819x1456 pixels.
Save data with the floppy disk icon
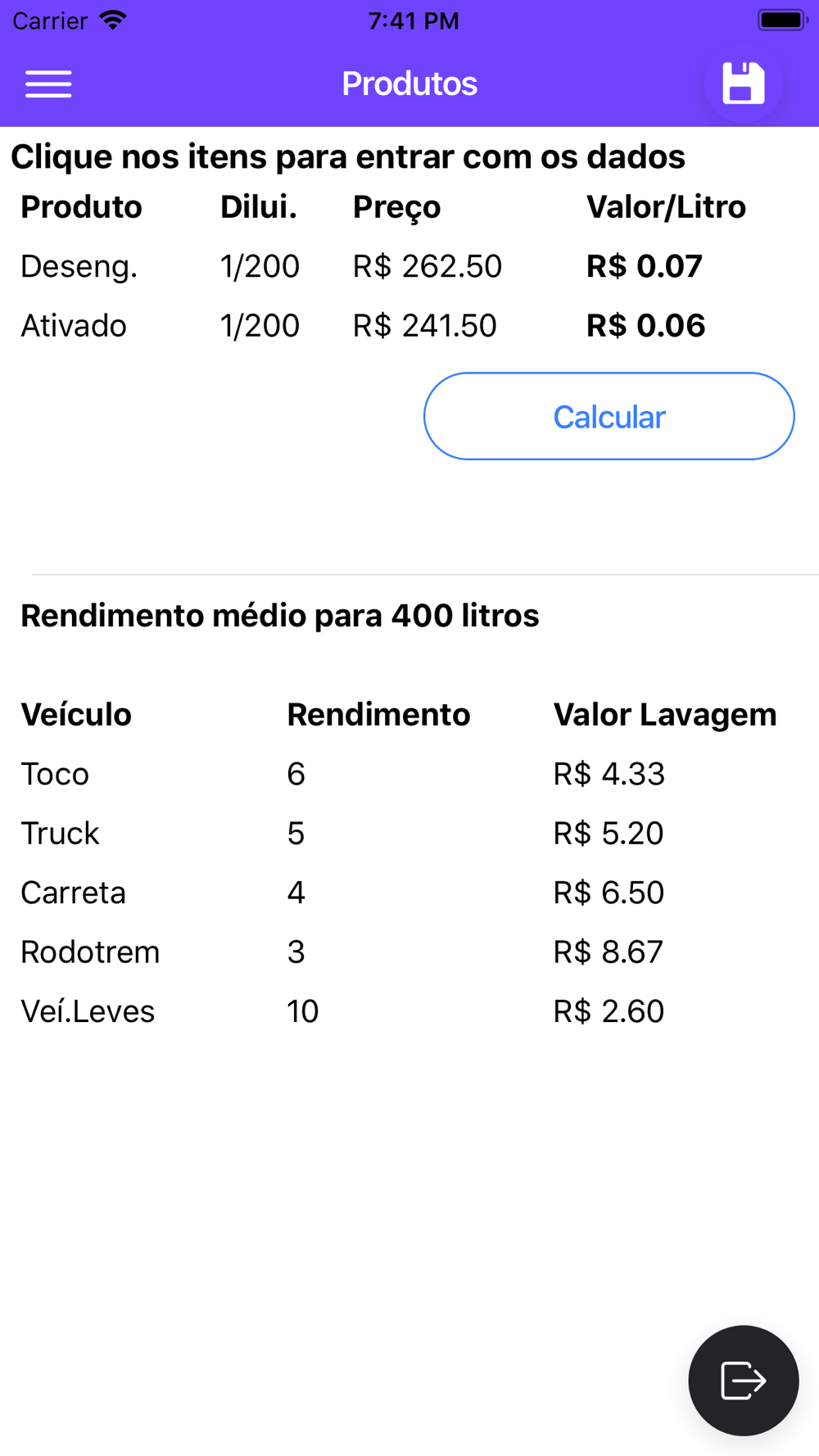point(744,84)
